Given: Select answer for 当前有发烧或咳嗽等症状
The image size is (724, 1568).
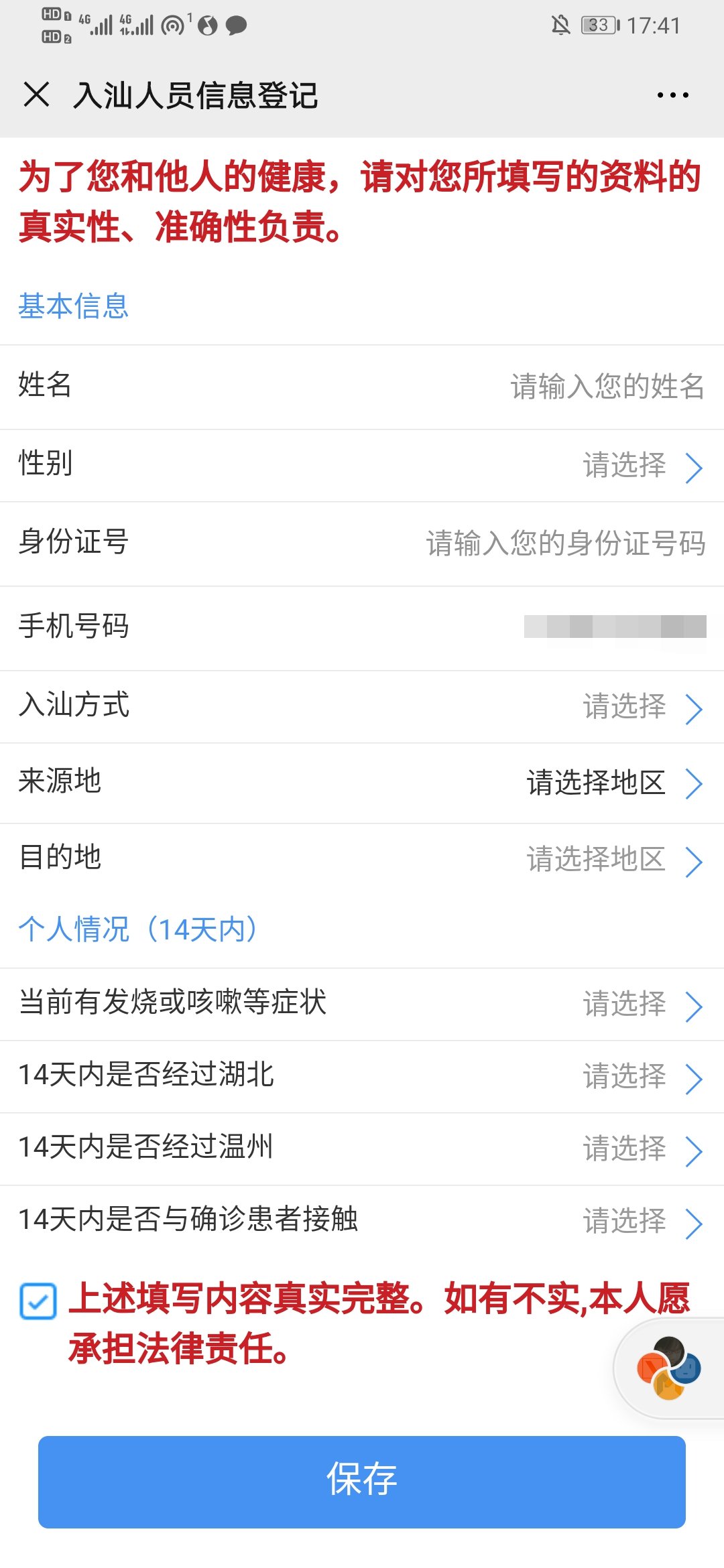Looking at the screenshot, I should [640, 1004].
